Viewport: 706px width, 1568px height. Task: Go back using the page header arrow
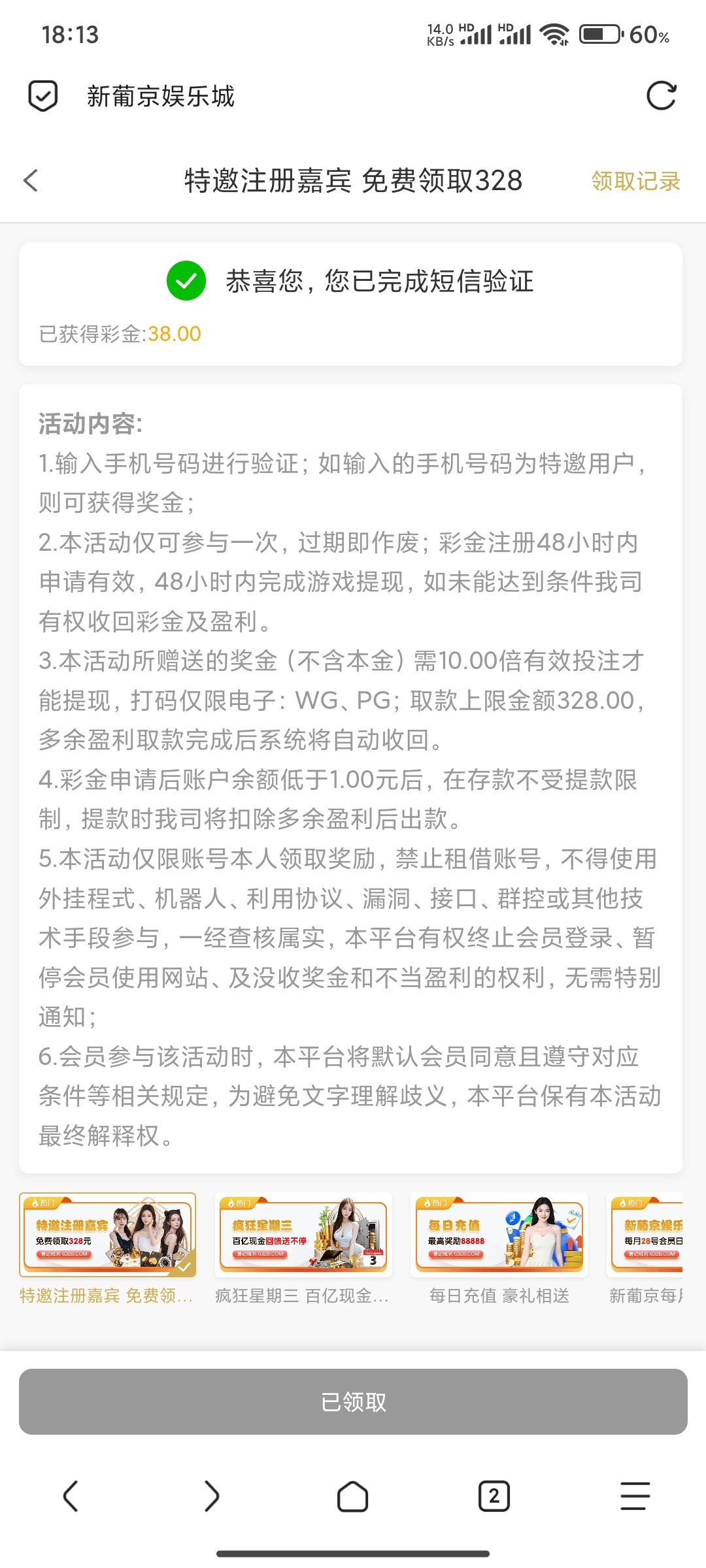pos(31,181)
